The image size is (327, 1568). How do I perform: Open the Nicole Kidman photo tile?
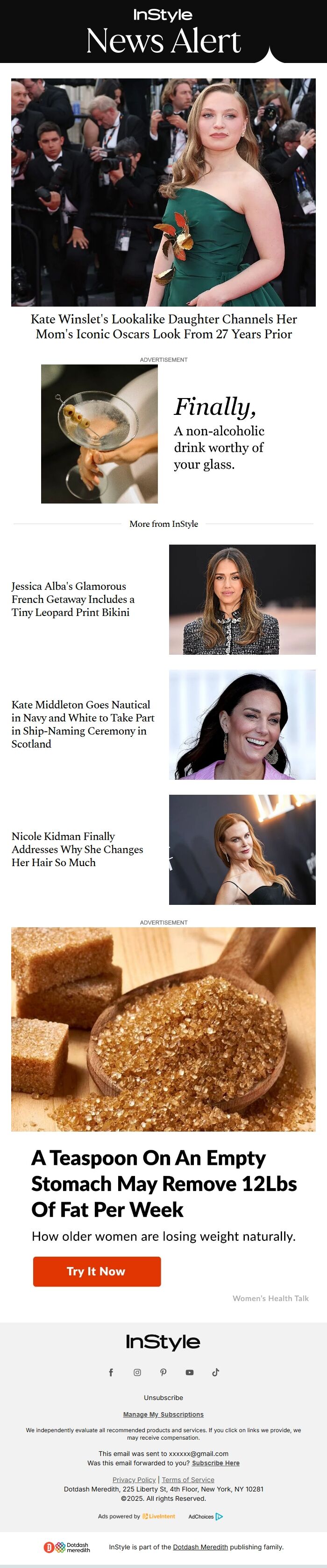click(242, 849)
